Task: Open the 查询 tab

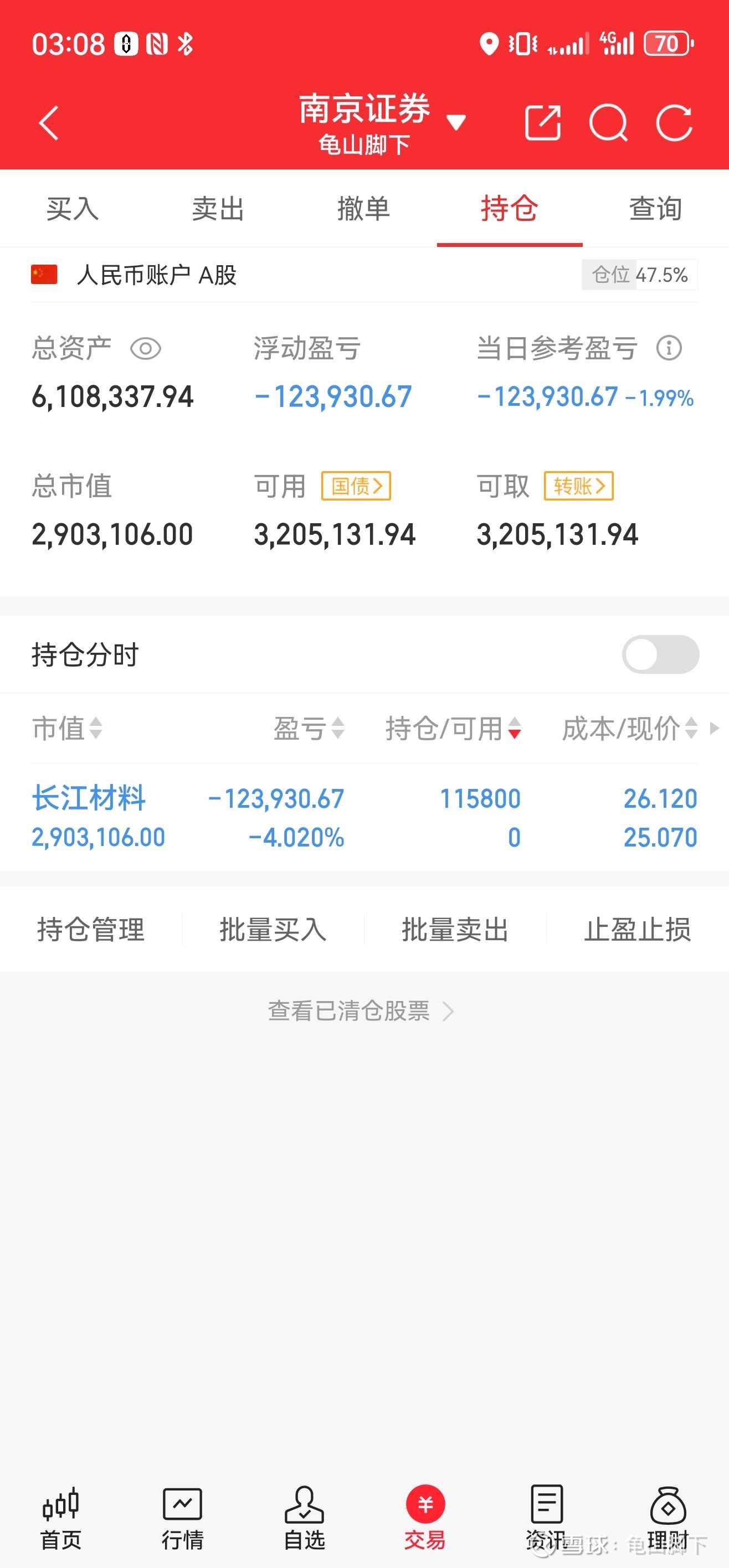Action: click(x=655, y=209)
